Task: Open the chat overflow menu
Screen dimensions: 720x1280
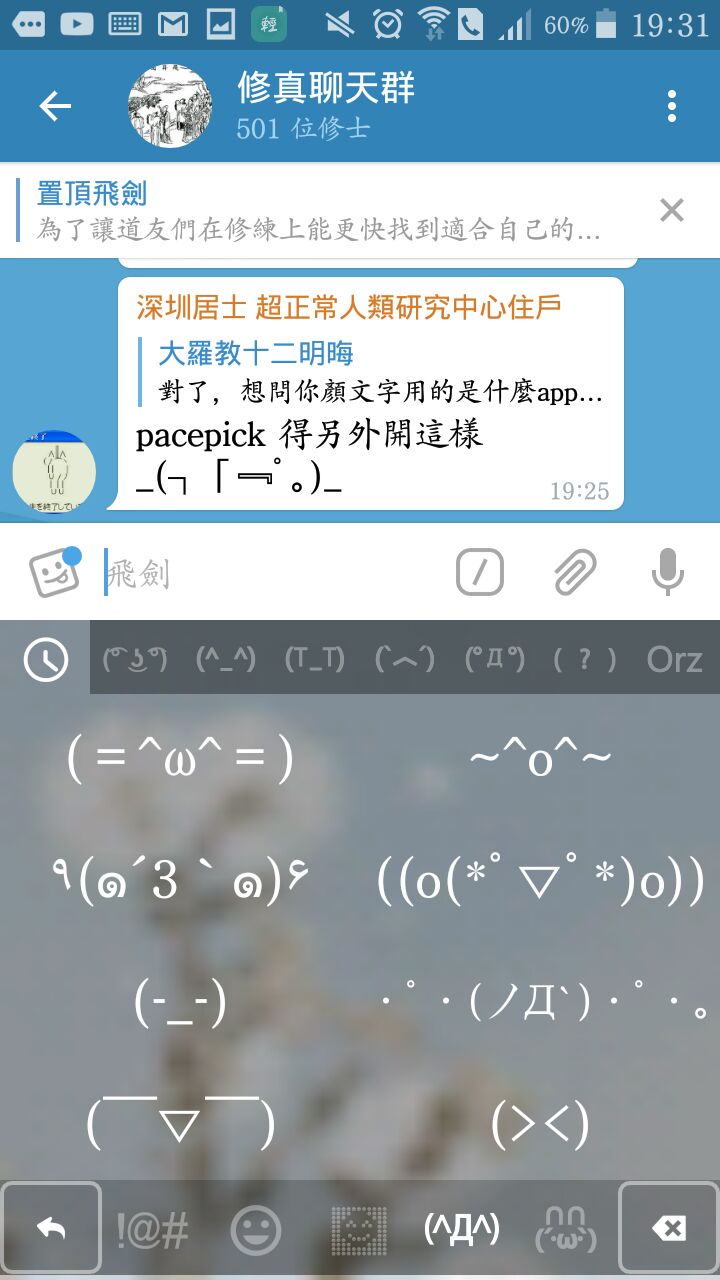Action: coord(672,106)
